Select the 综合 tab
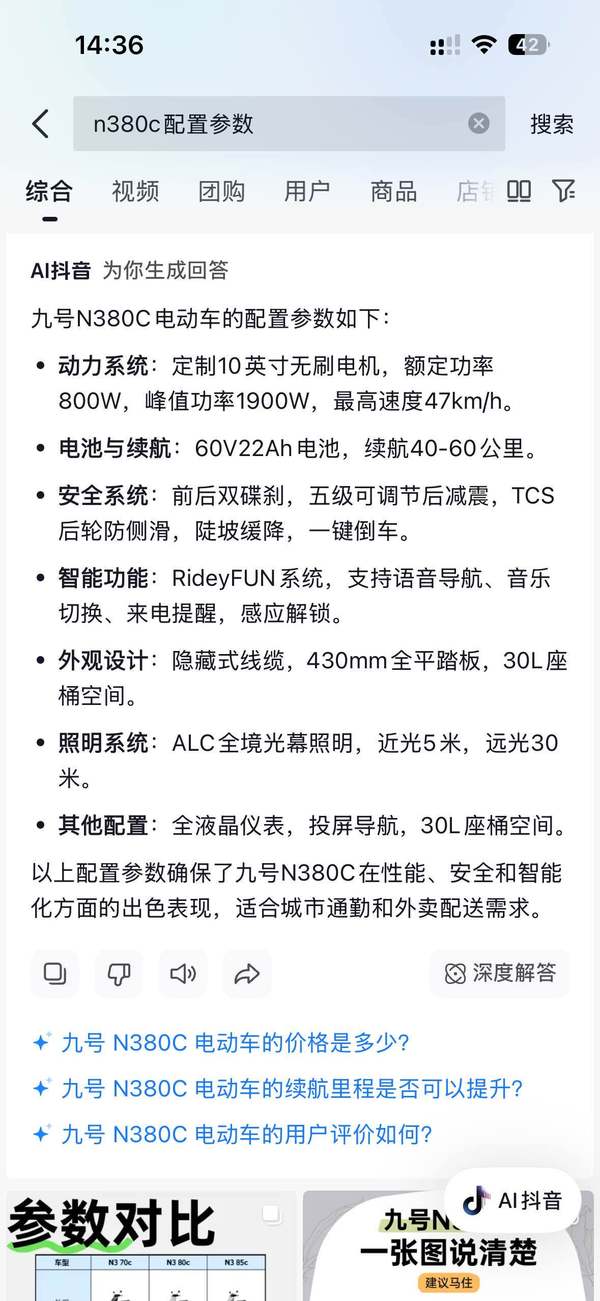This screenshot has width=600, height=1301. (x=49, y=191)
